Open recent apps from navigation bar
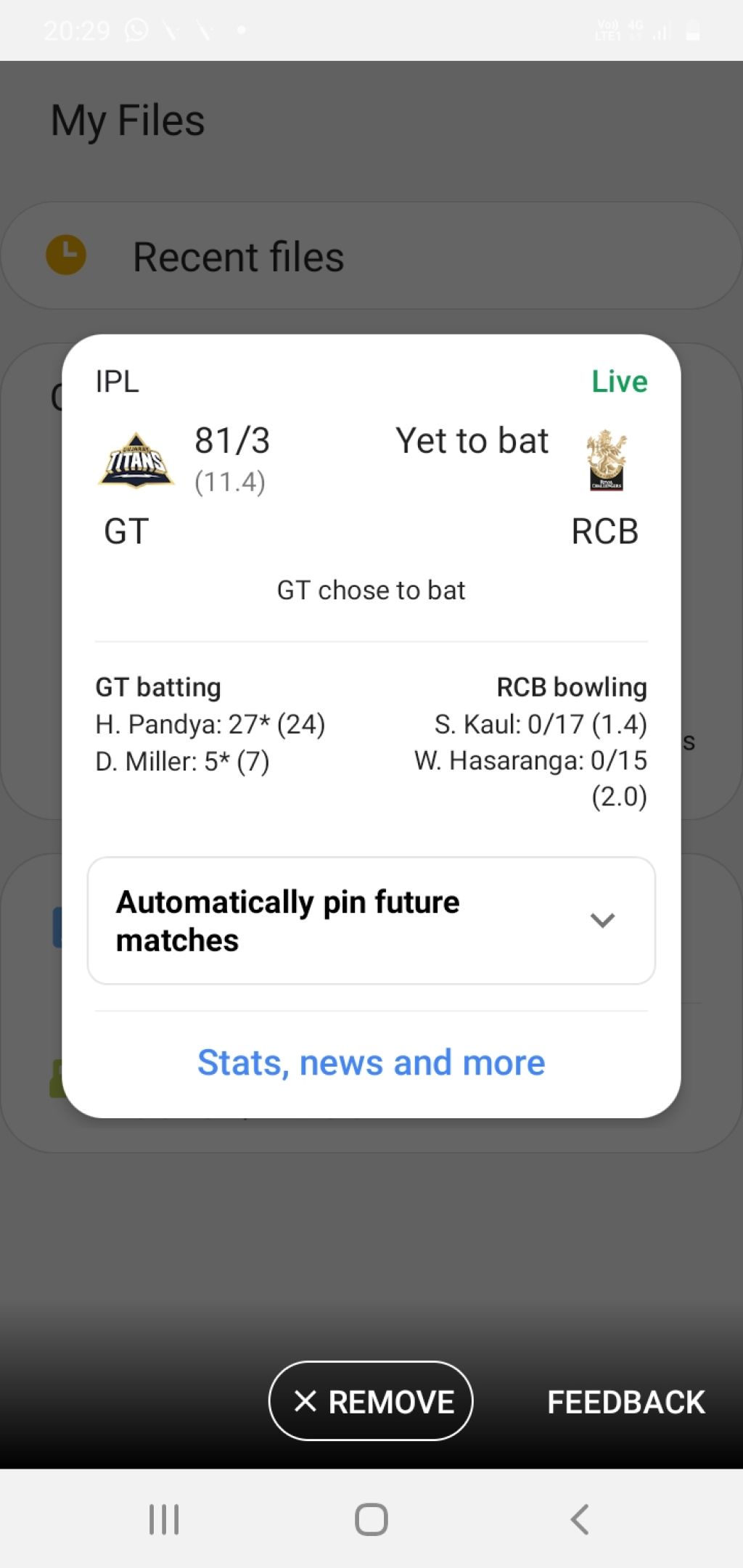 point(164,1519)
